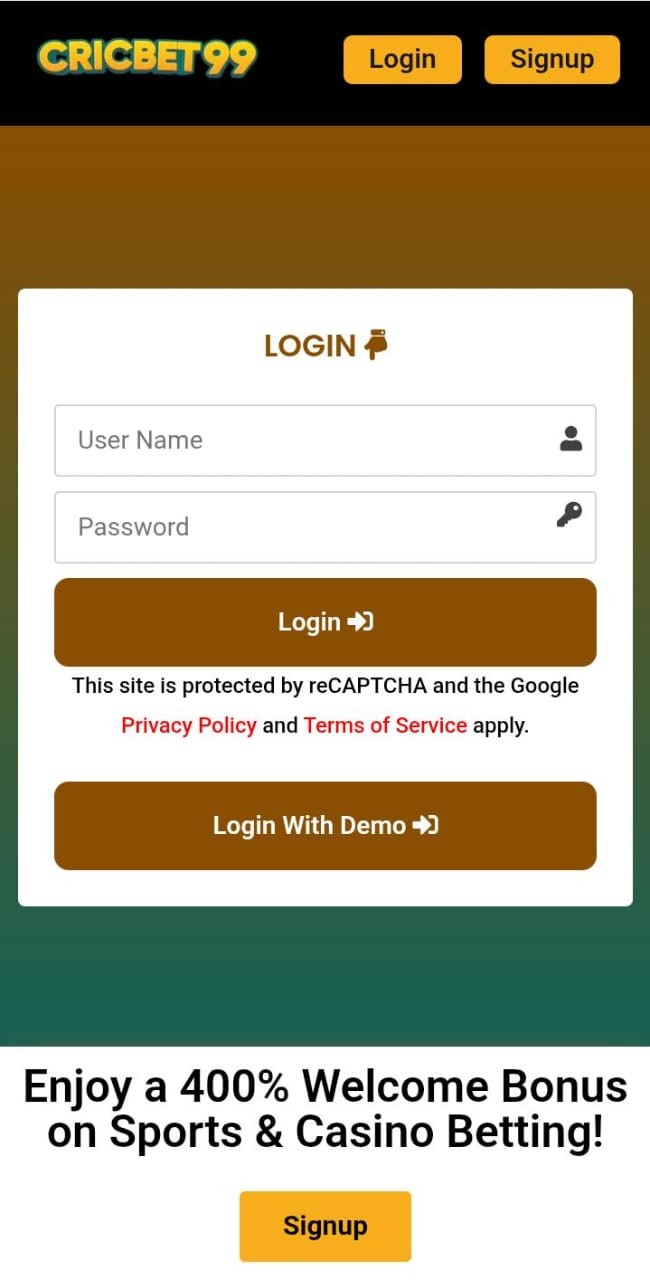Submit the brown Login button

coord(325,622)
